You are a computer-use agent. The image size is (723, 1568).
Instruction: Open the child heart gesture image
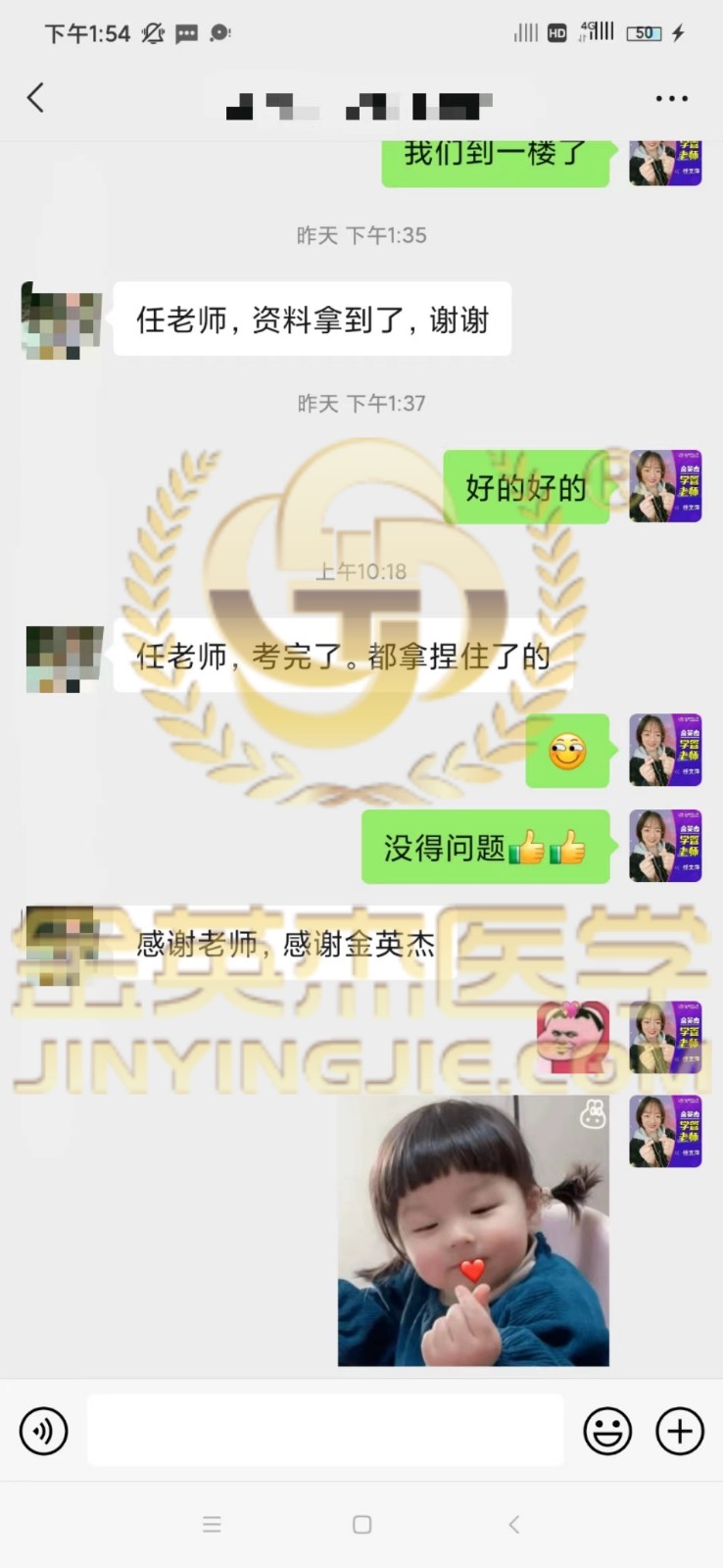[473, 1231]
